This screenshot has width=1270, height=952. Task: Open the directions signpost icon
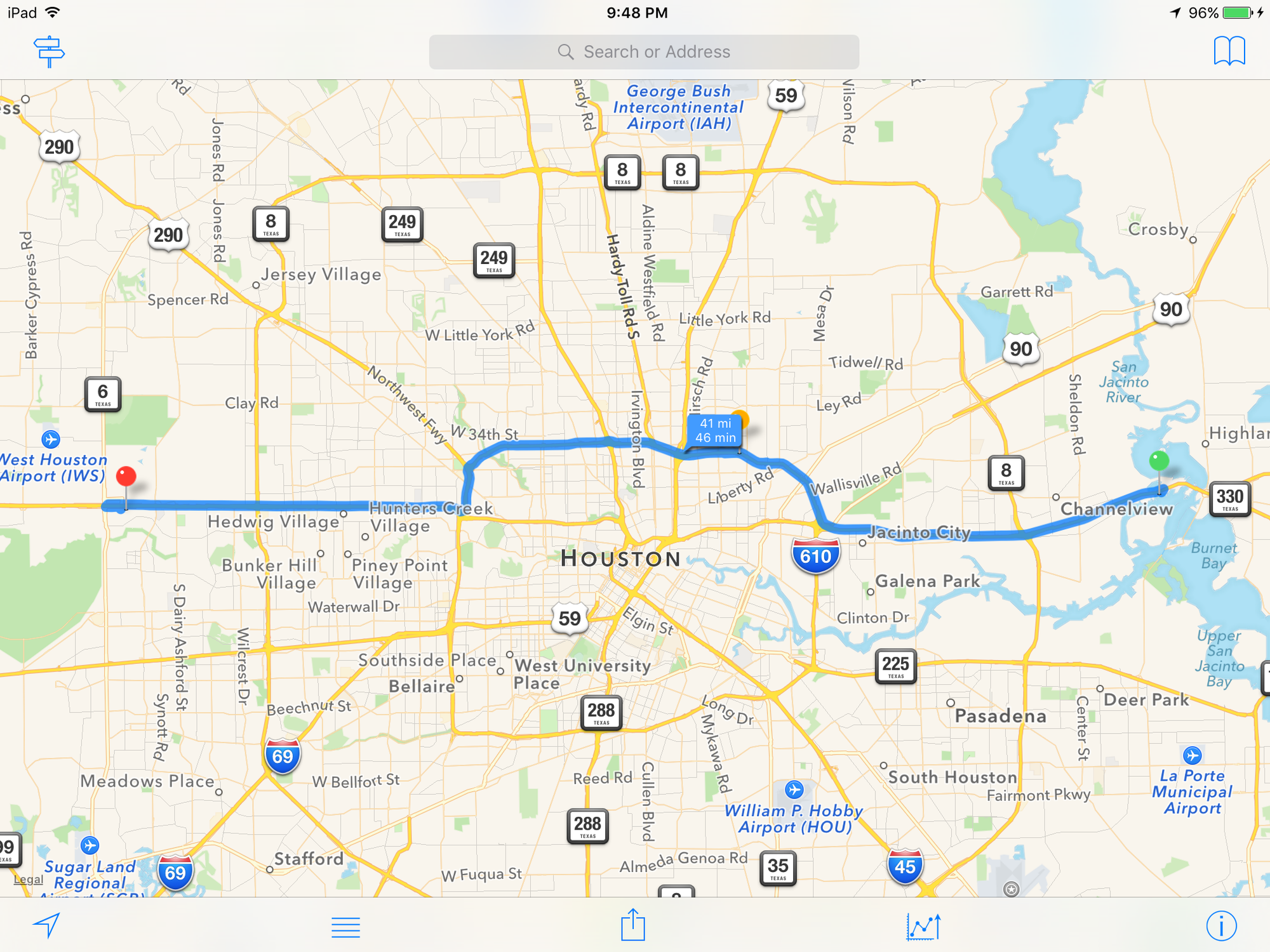pyautogui.click(x=50, y=51)
